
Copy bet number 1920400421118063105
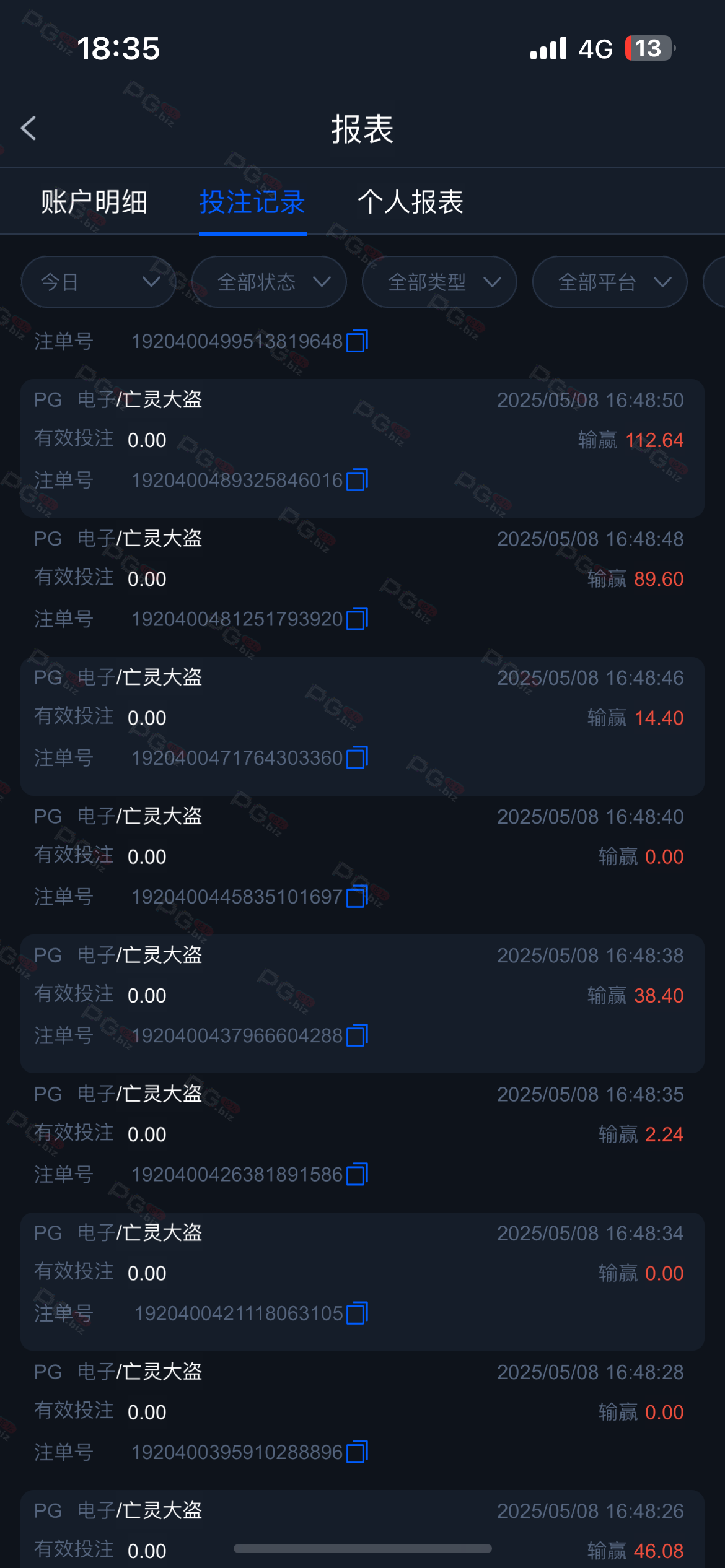pyautogui.click(x=357, y=1312)
